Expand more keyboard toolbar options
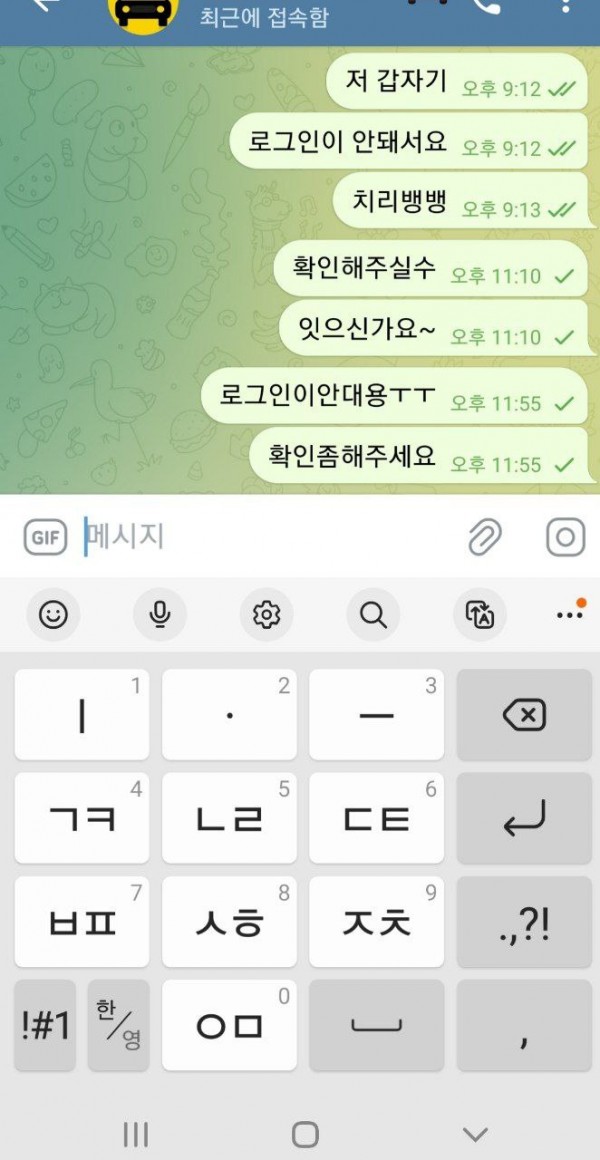The width and height of the screenshot is (600, 1160). (570, 614)
